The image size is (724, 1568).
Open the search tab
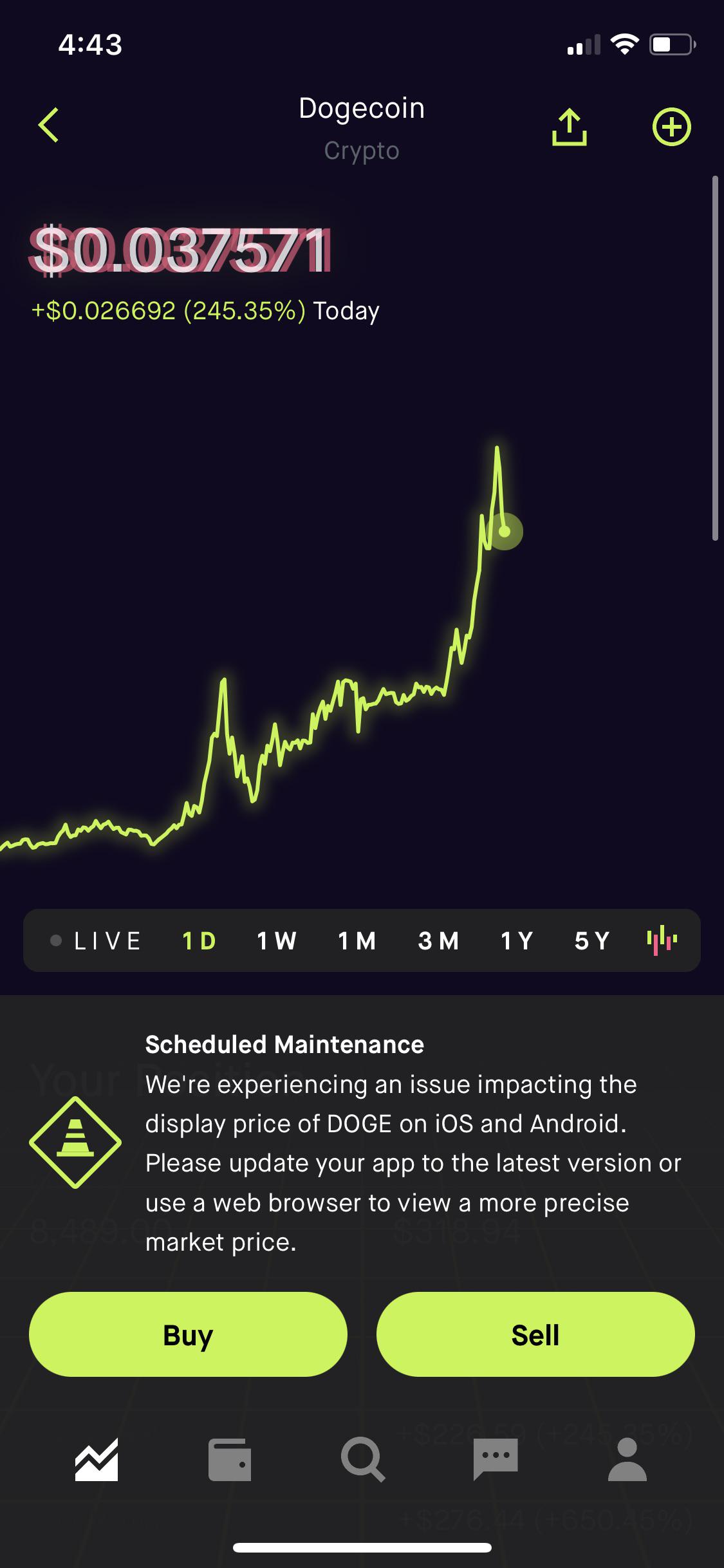tap(363, 1460)
